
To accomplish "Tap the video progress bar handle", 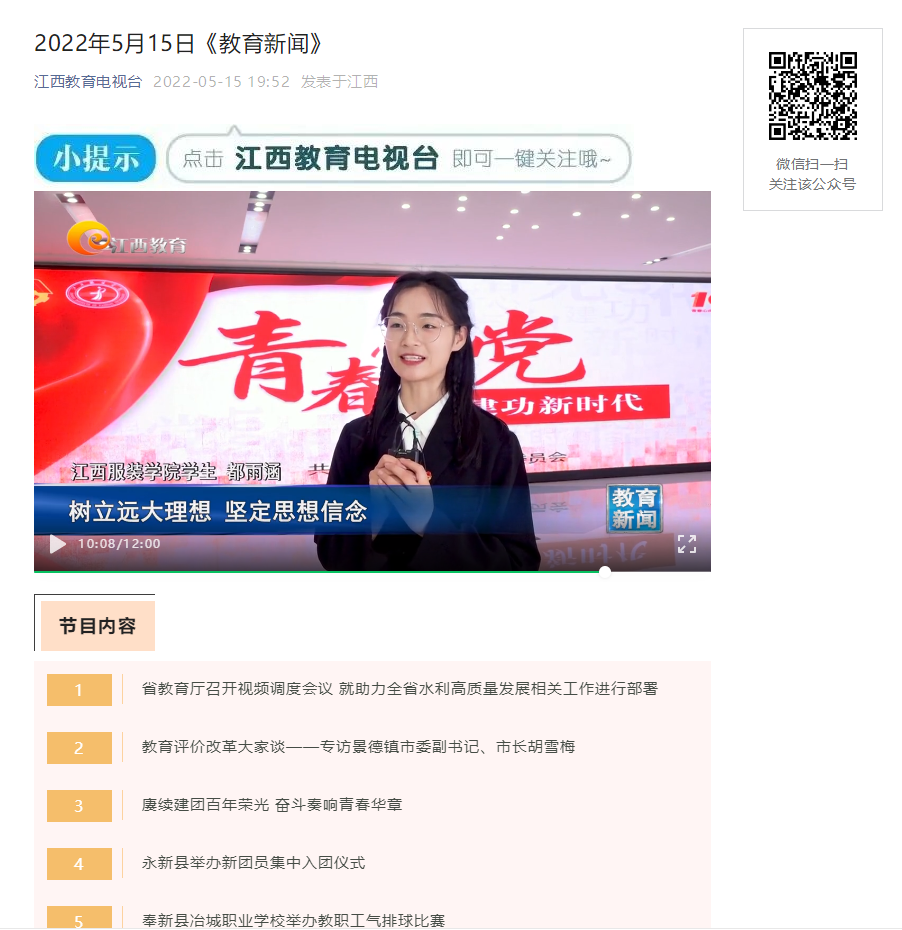I will [605, 571].
